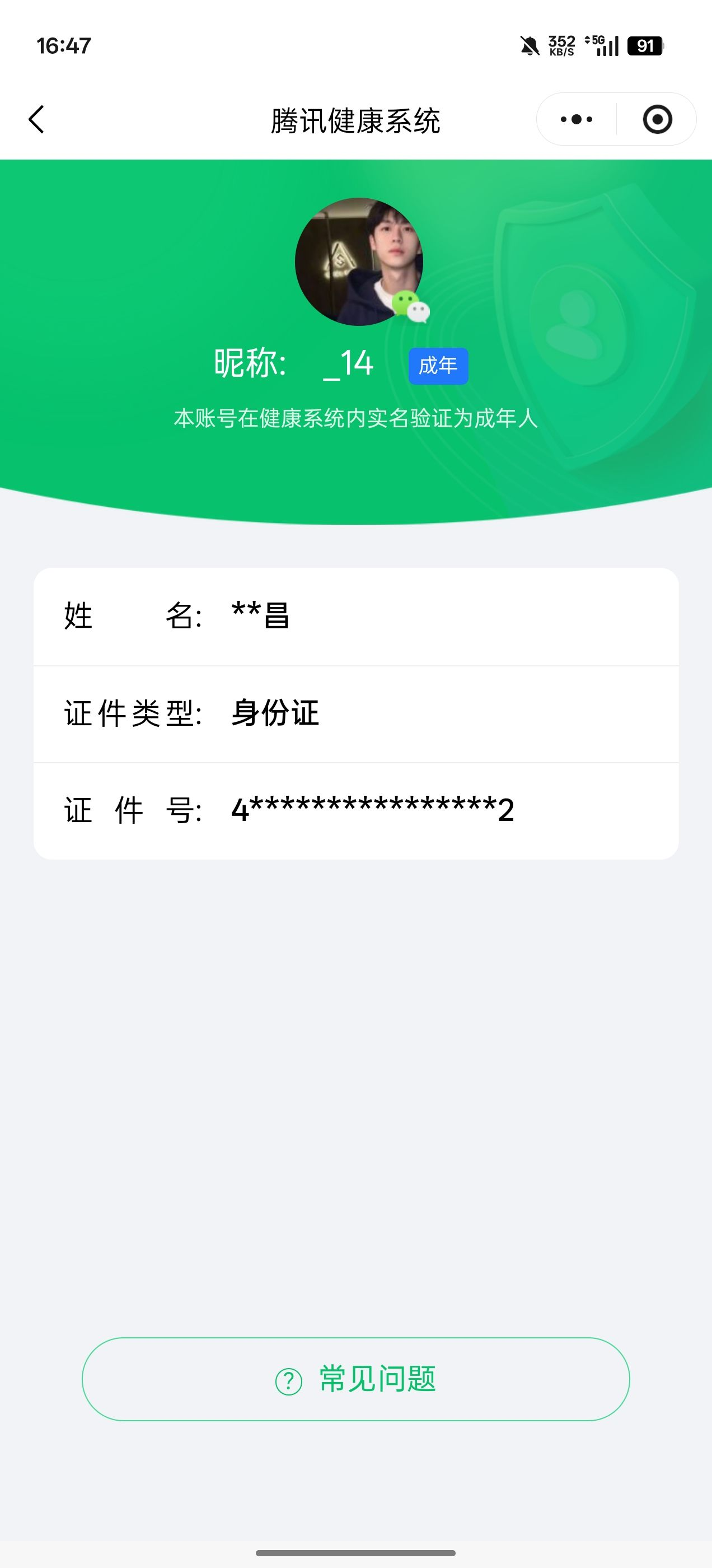Tap the muted notification icon in status bar
712x1568 pixels.
531,44
